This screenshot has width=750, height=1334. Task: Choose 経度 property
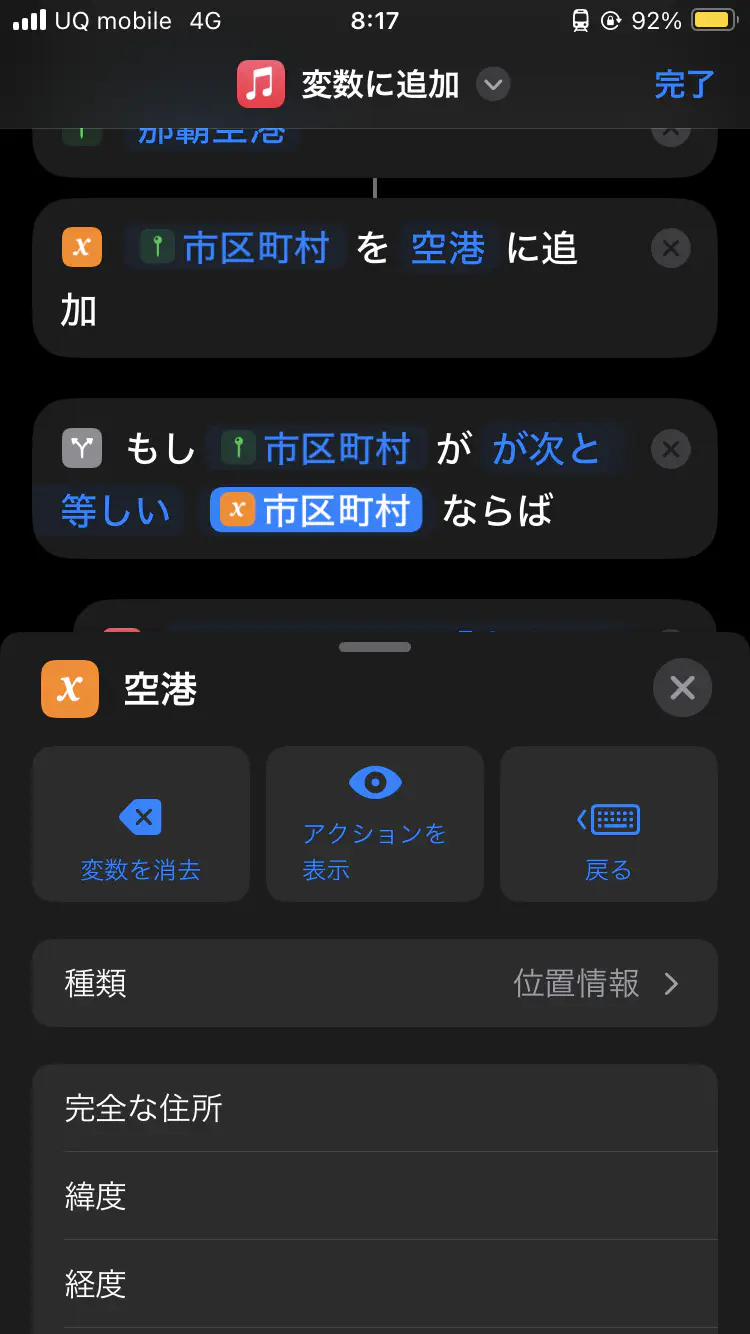point(375,1283)
